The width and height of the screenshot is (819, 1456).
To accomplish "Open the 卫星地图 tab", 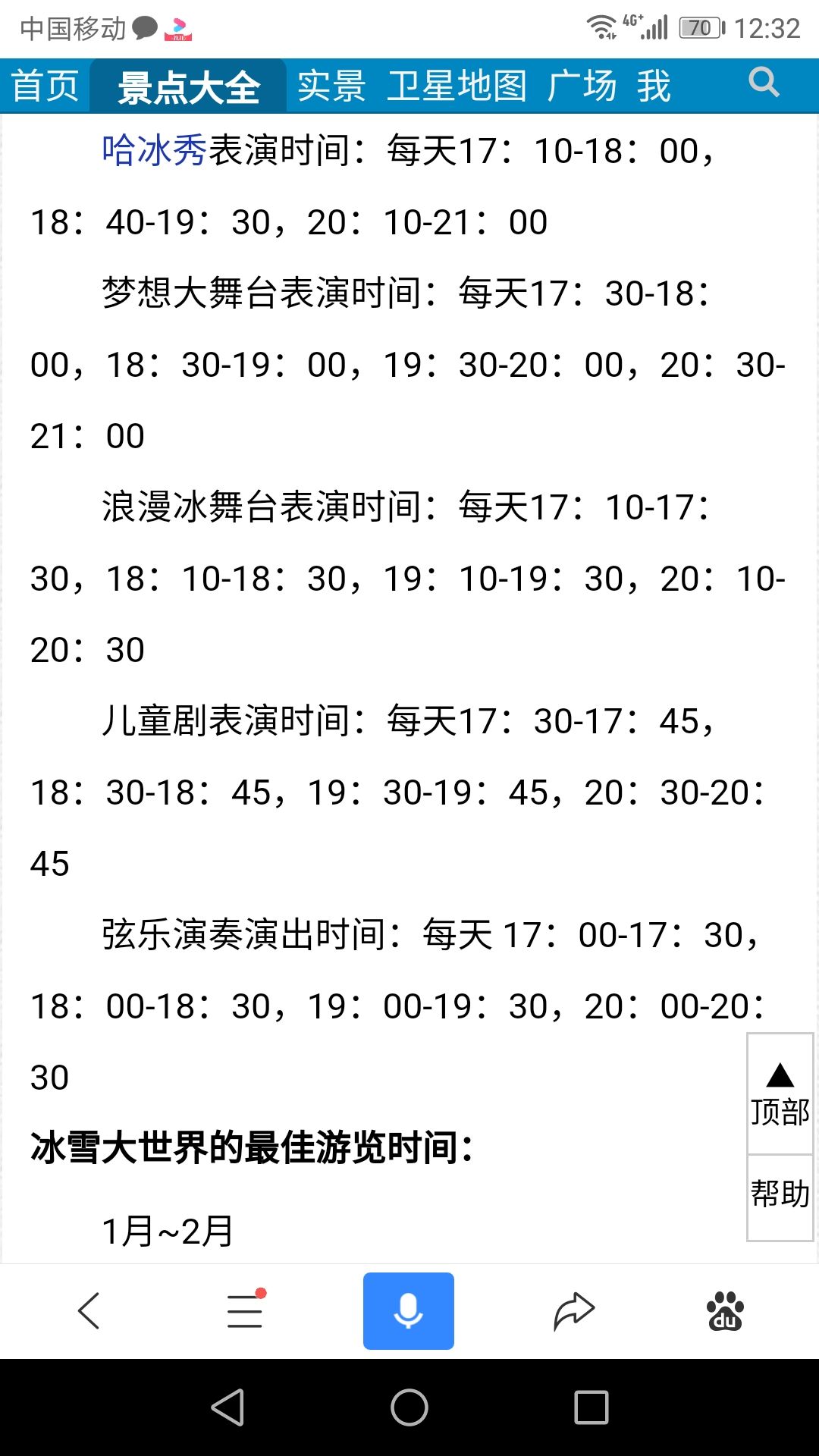I will pyautogui.click(x=457, y=86).
